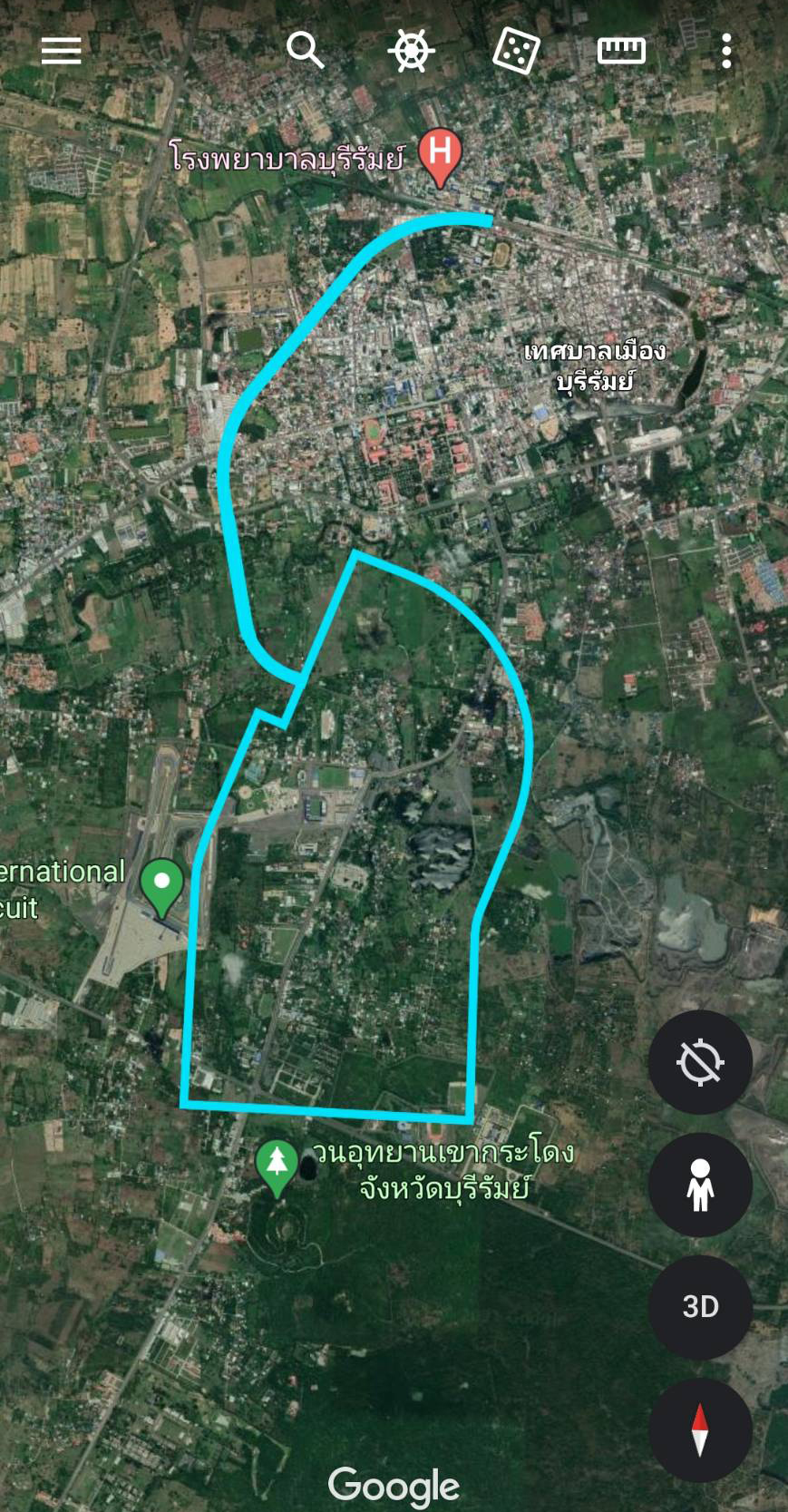Open Voyager ship wheel icon
The image size is (788, 1512).
[411, 51]
